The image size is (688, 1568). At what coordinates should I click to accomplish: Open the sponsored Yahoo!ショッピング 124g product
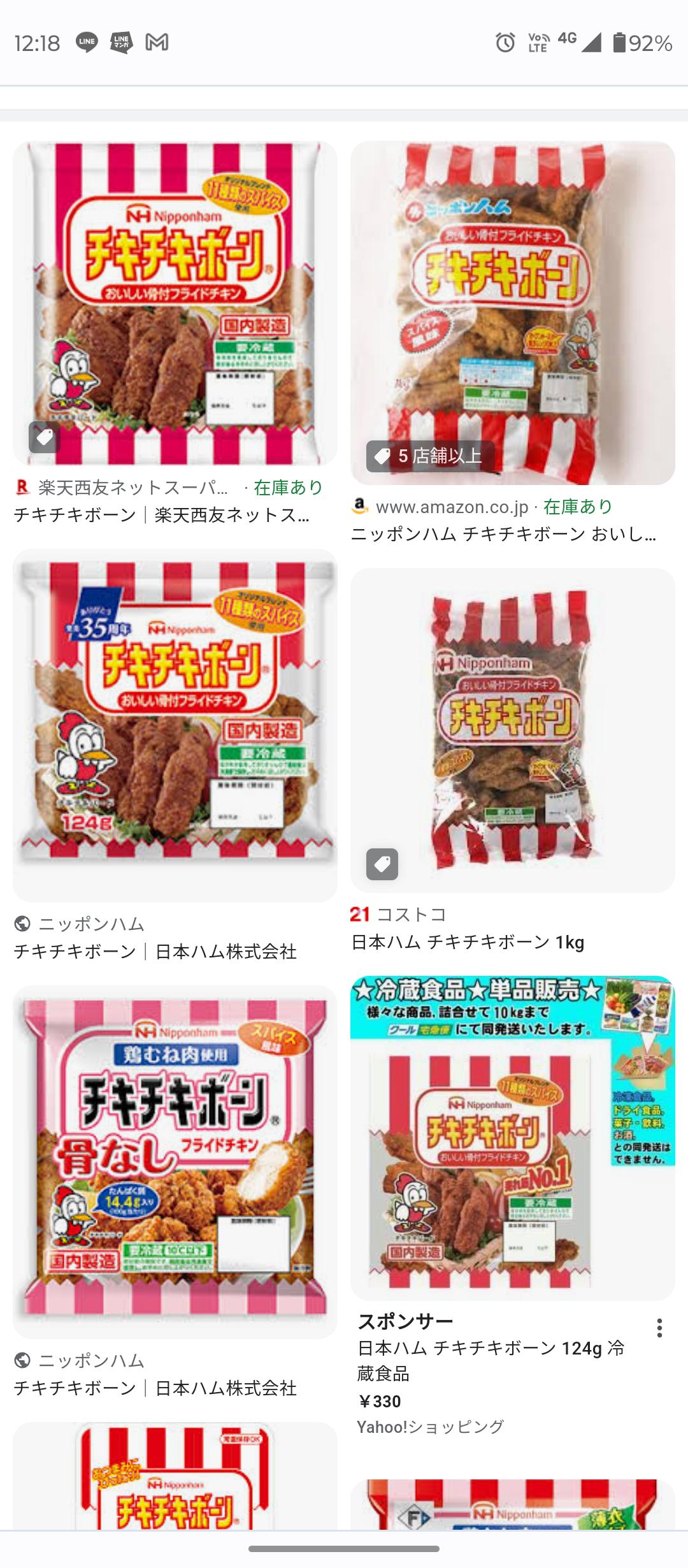tap(512, 1138)
